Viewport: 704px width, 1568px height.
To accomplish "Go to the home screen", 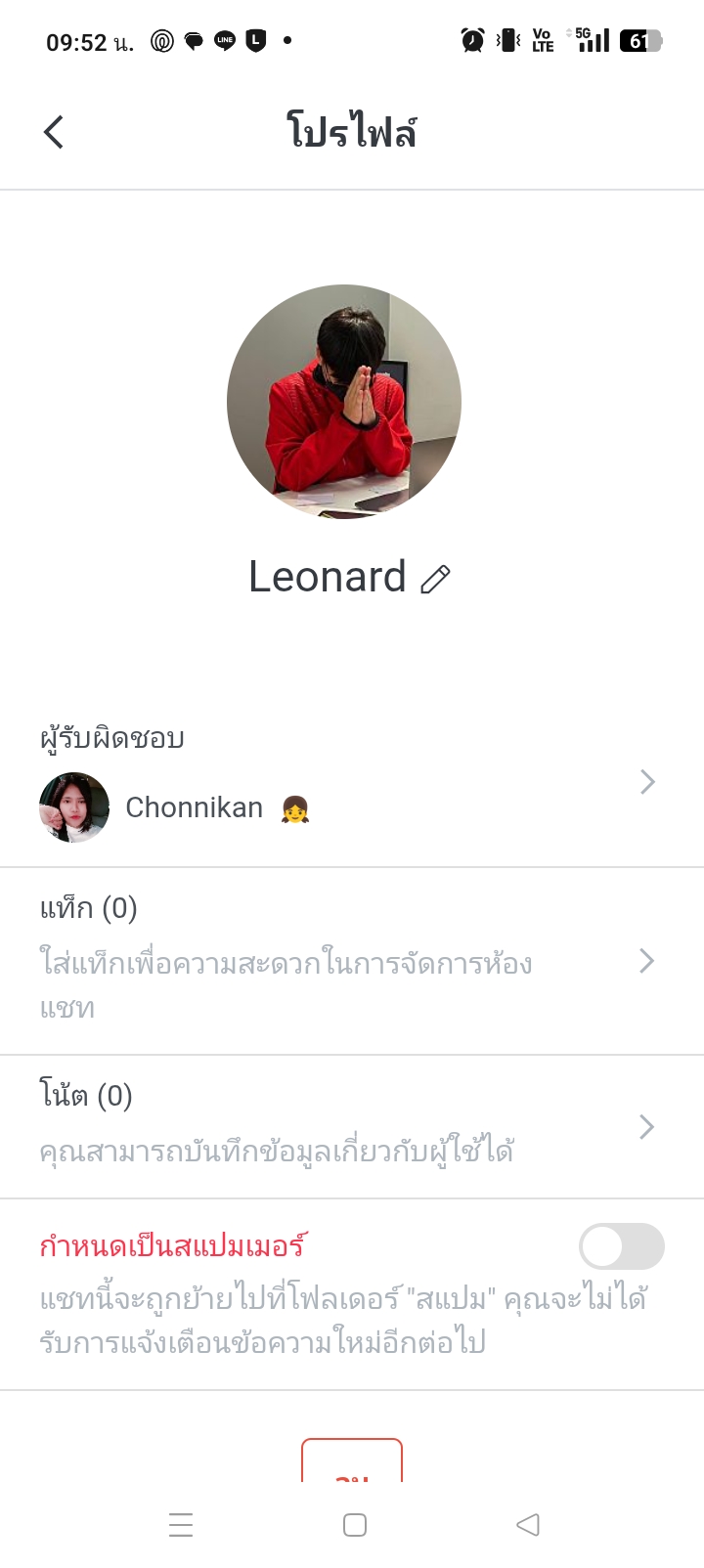I will (355, 1525).
